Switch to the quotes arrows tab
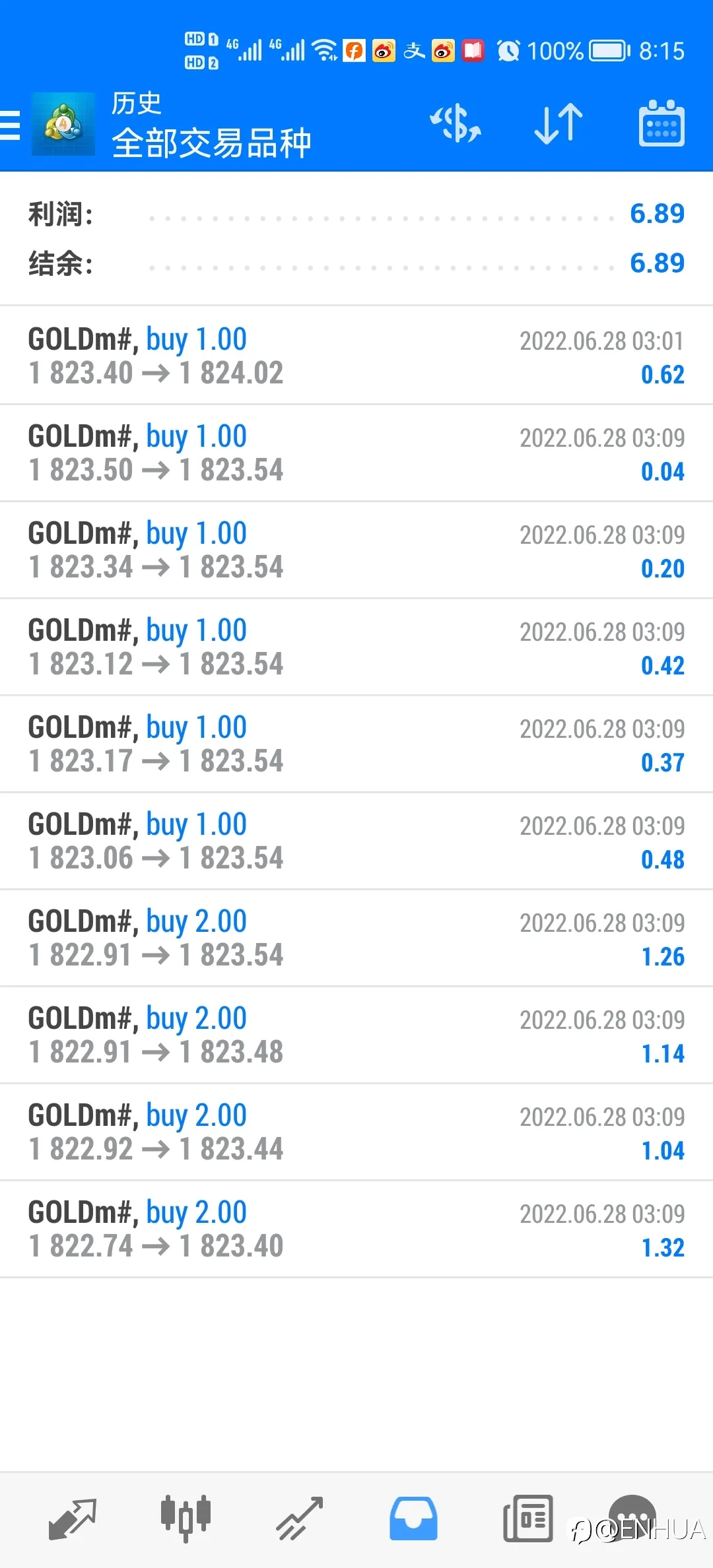The width and height of the screenshot is (713, 1568). 73,1519
